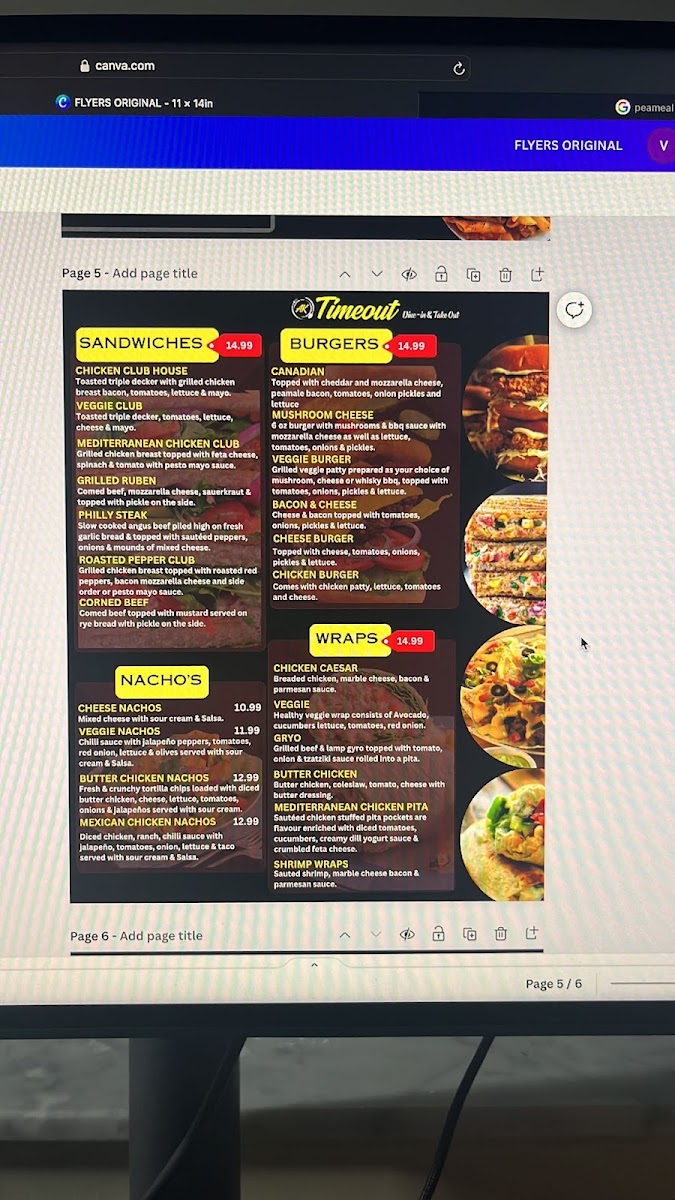Open the Page 5 / 6 page indicator

tap(554, 984)
